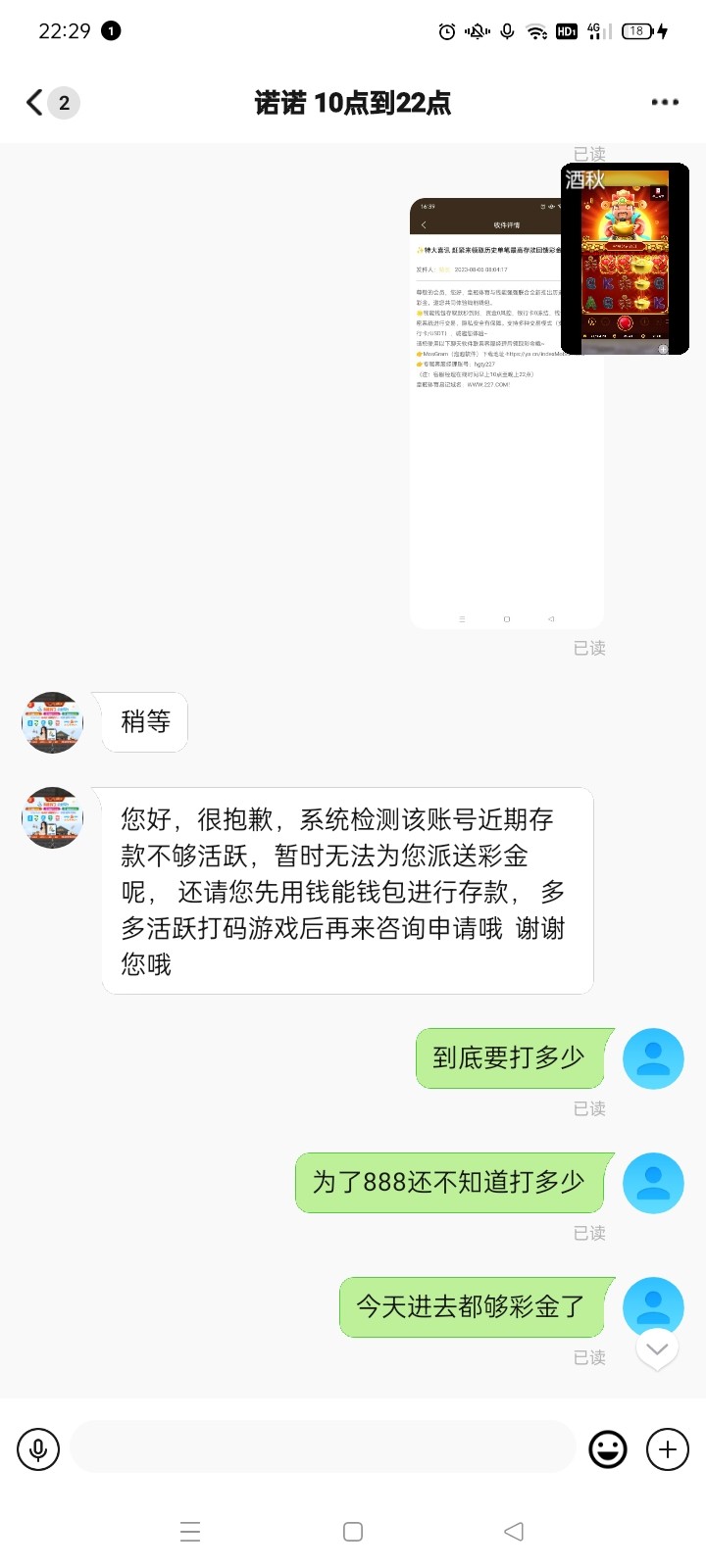
Task: Tap the triangle back button in navigation bar
Action: tap(513, 1530)
